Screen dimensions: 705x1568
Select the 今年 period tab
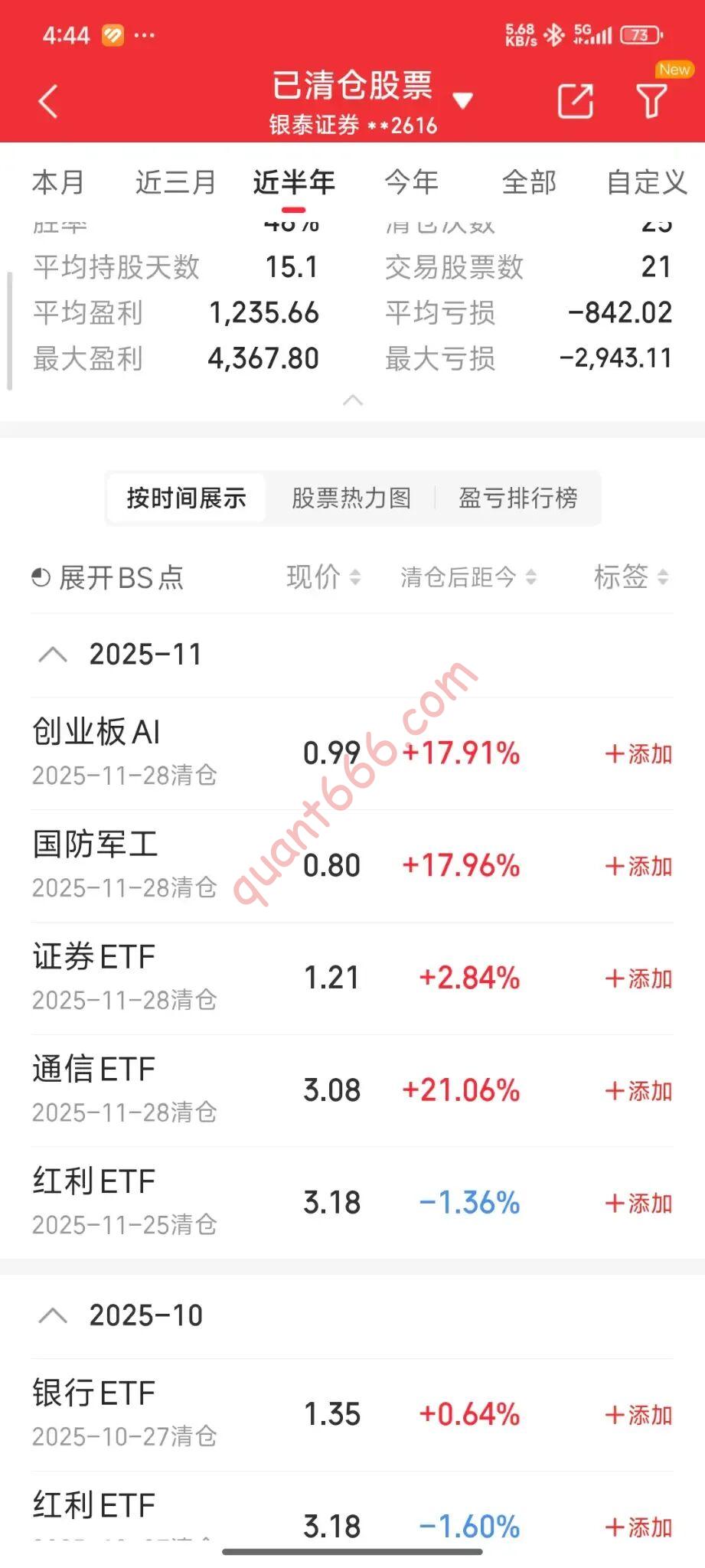(x=411, y=182)
